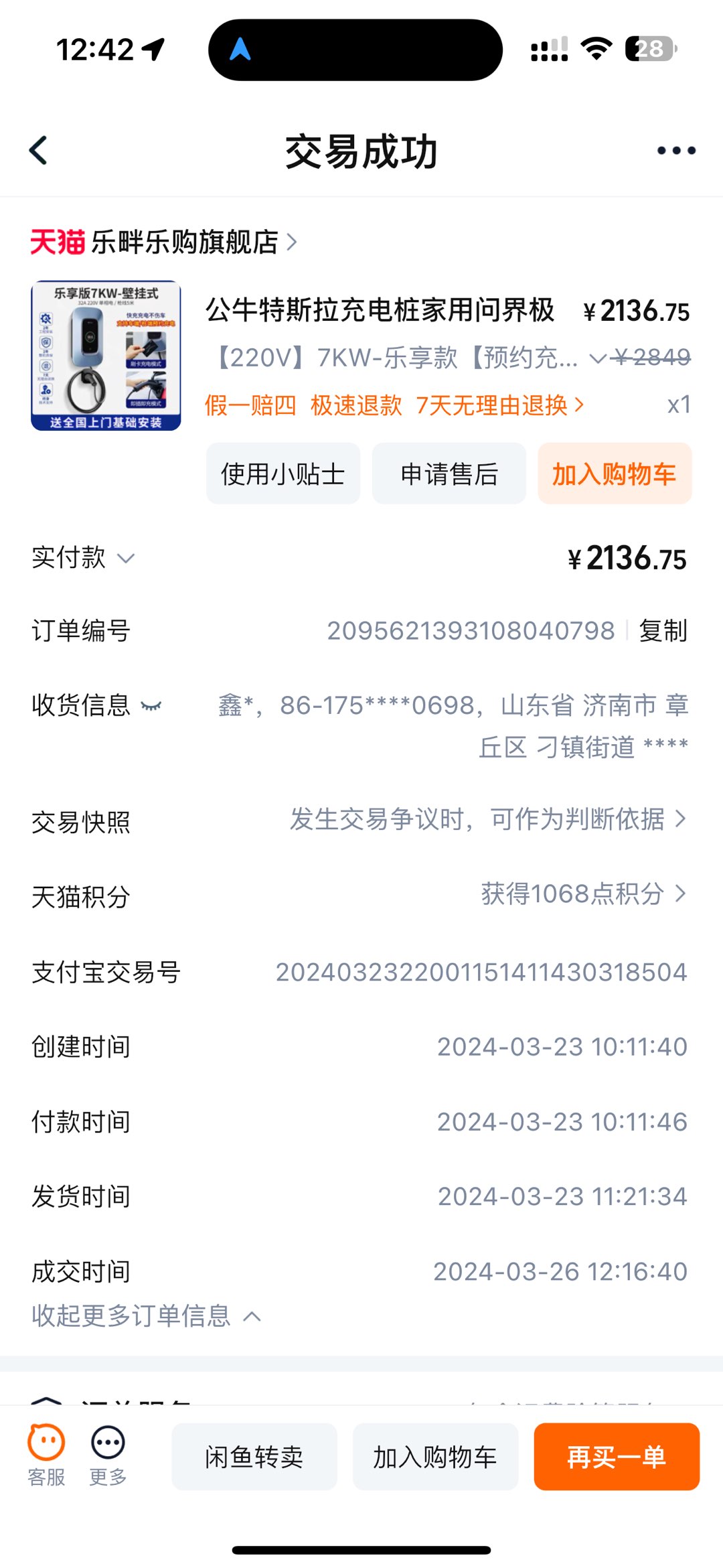Tap the orange 加入购物车 under the product
Image resolution: width=723 pixels, height=1568 pixels.
615,474
